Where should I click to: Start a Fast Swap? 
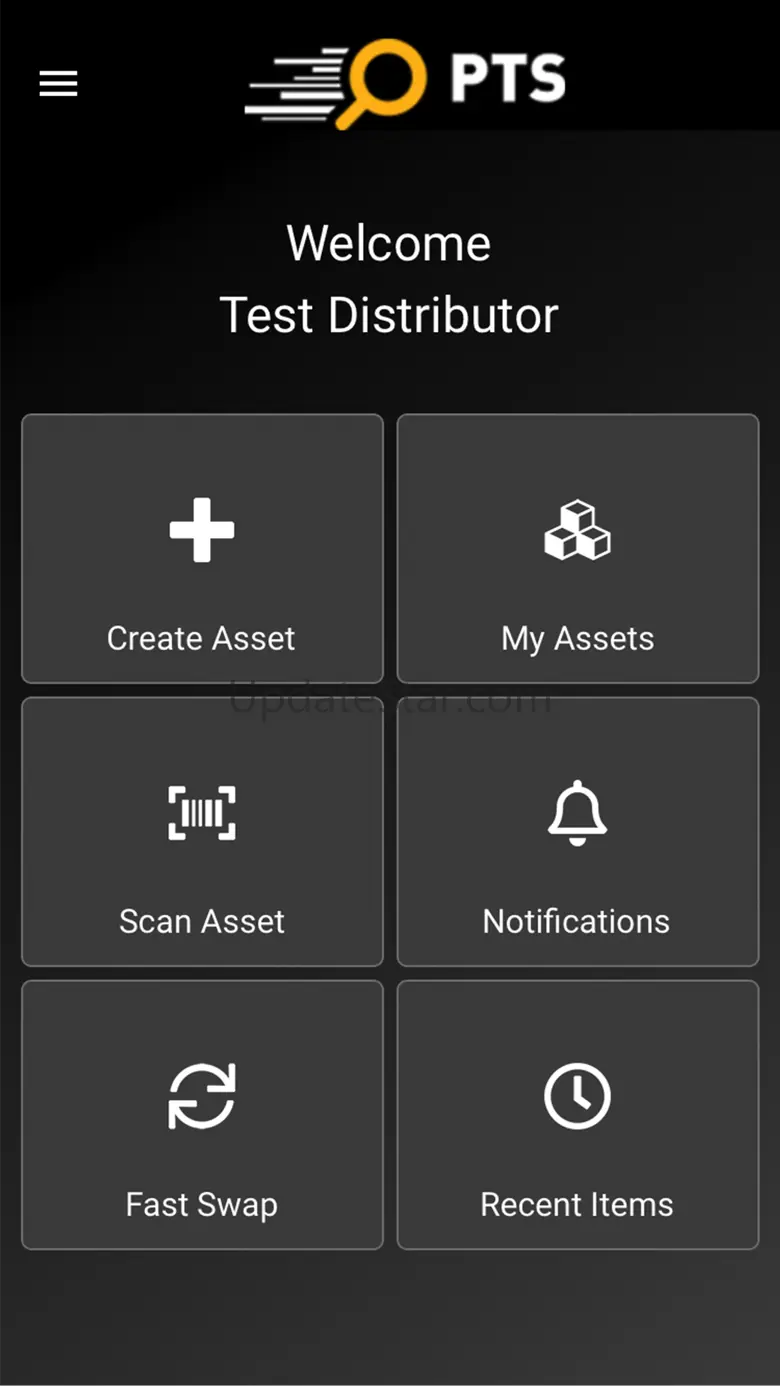tap(202, 1115)
